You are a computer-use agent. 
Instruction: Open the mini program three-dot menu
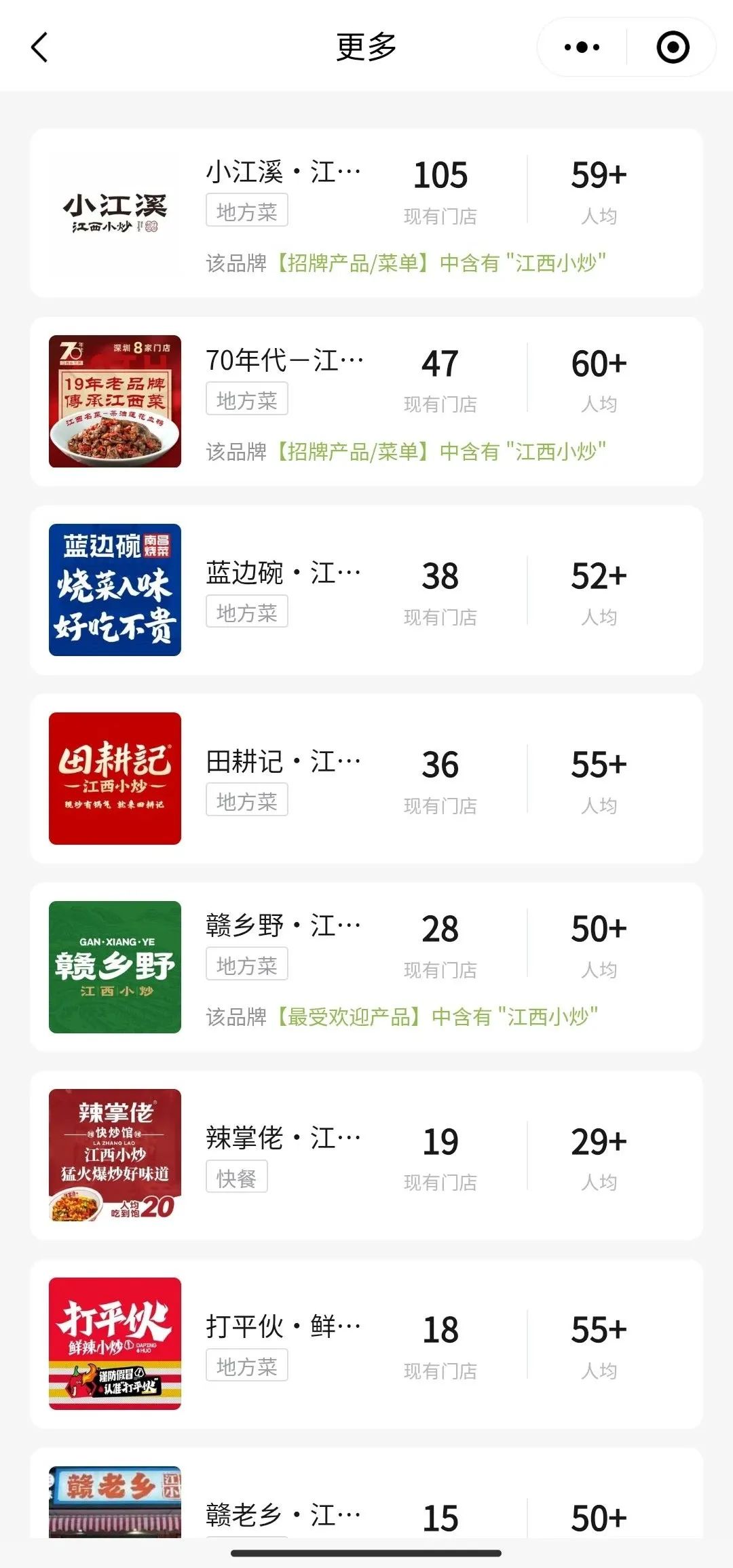click(x=582, y=47)
